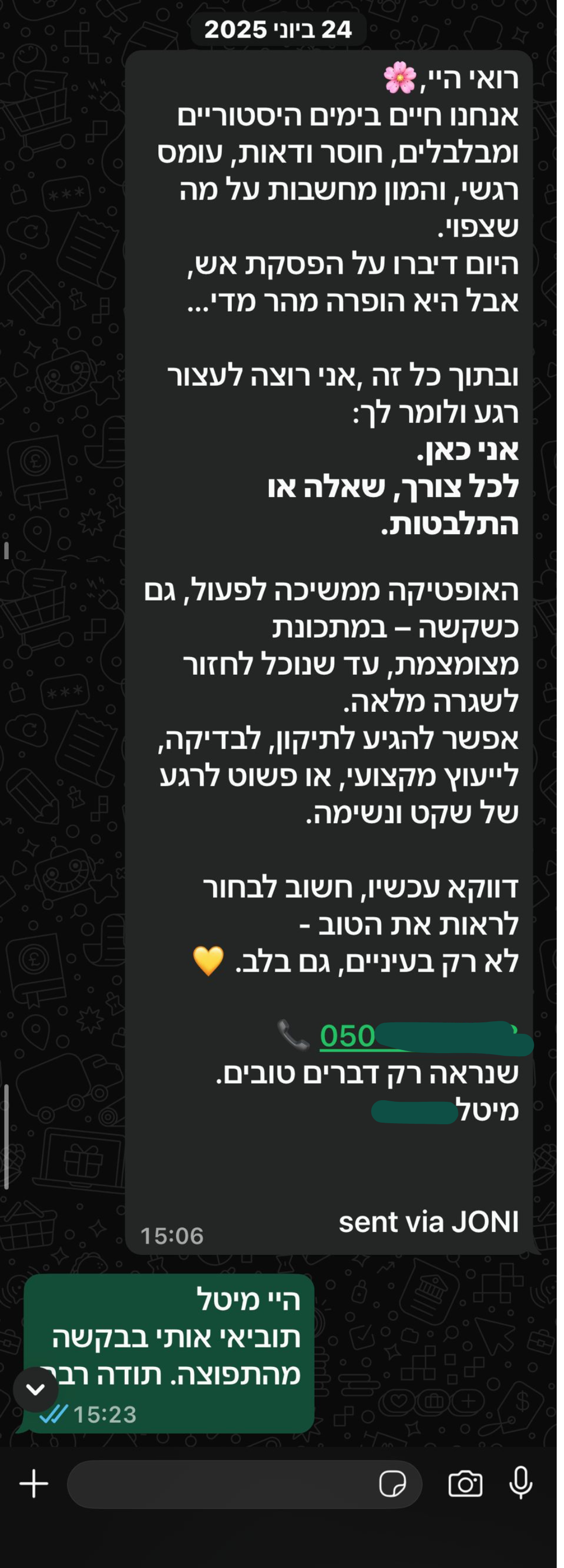Focus the message input field
The image size is (564, 1568).
pyautogui.click(x=219, y=1484)
